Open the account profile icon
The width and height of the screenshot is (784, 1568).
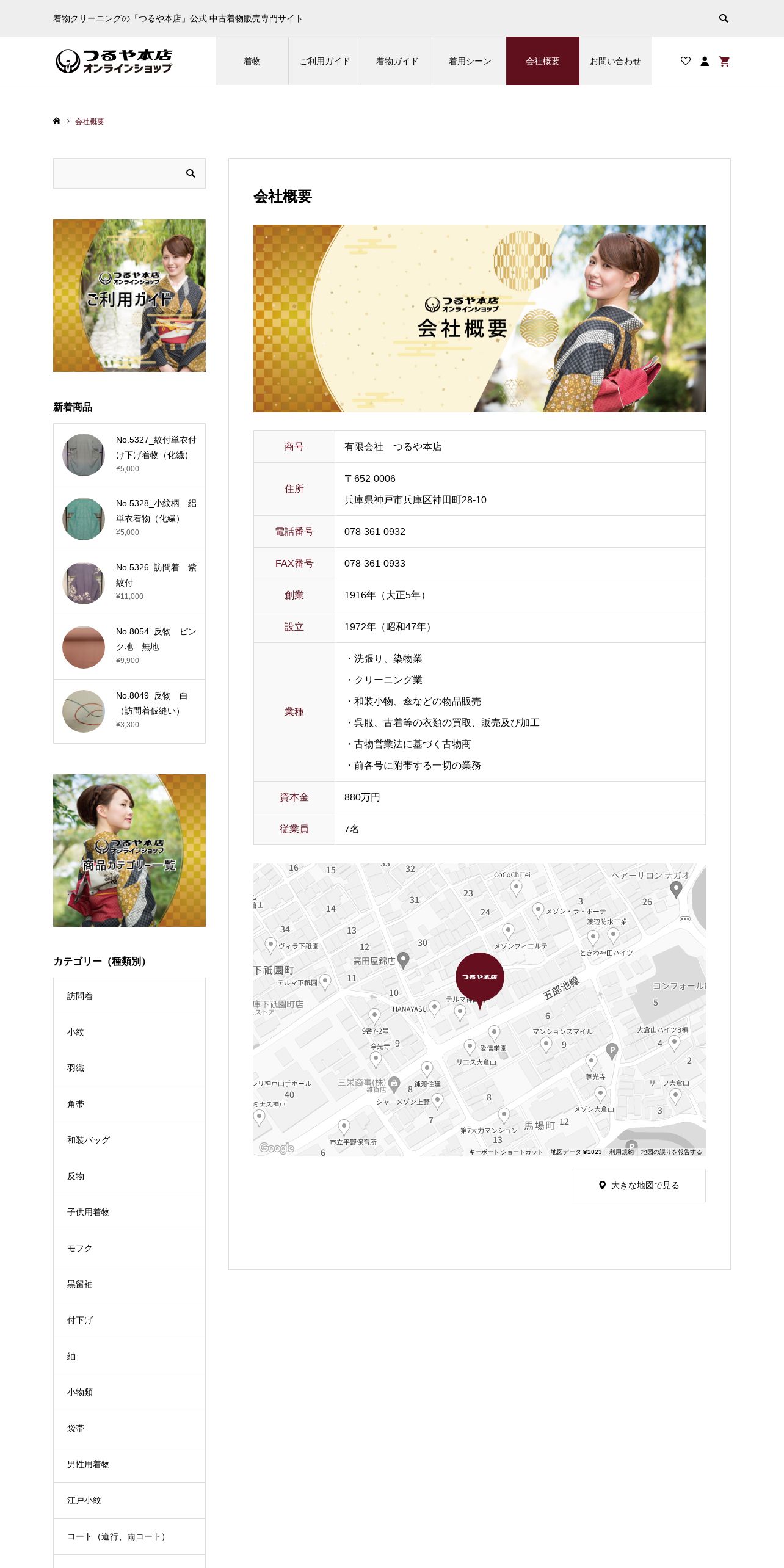click(705, 61)
